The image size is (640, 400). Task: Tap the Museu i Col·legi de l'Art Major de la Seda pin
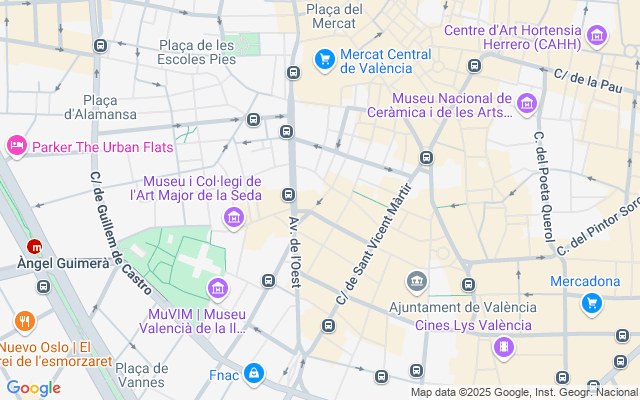(234, 217)
